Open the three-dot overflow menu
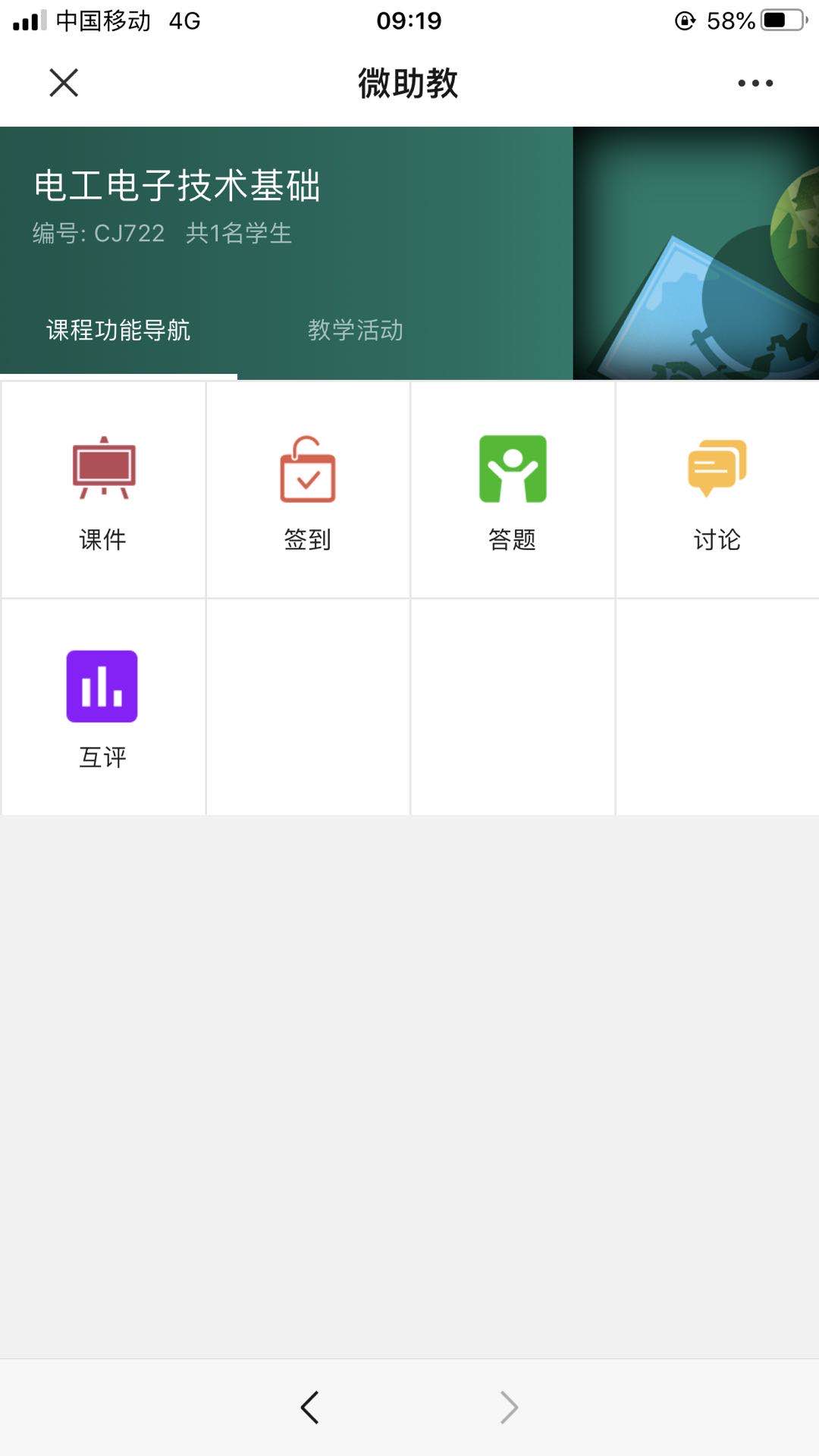Image resolution: width=819 pixels, height=1456 pixels. click(x=755, y=83)
